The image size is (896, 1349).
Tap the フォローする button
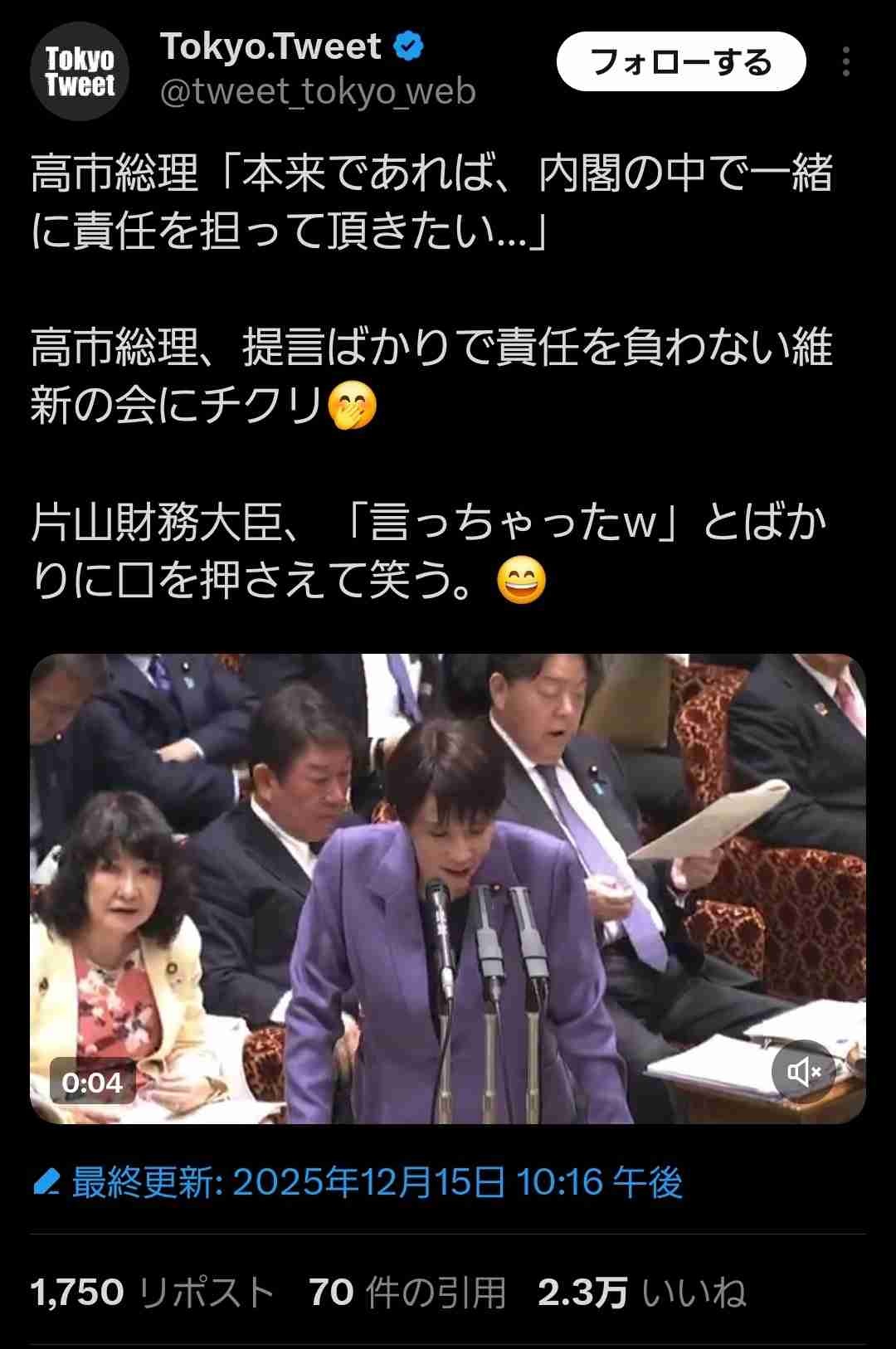[x=680, y=62]
